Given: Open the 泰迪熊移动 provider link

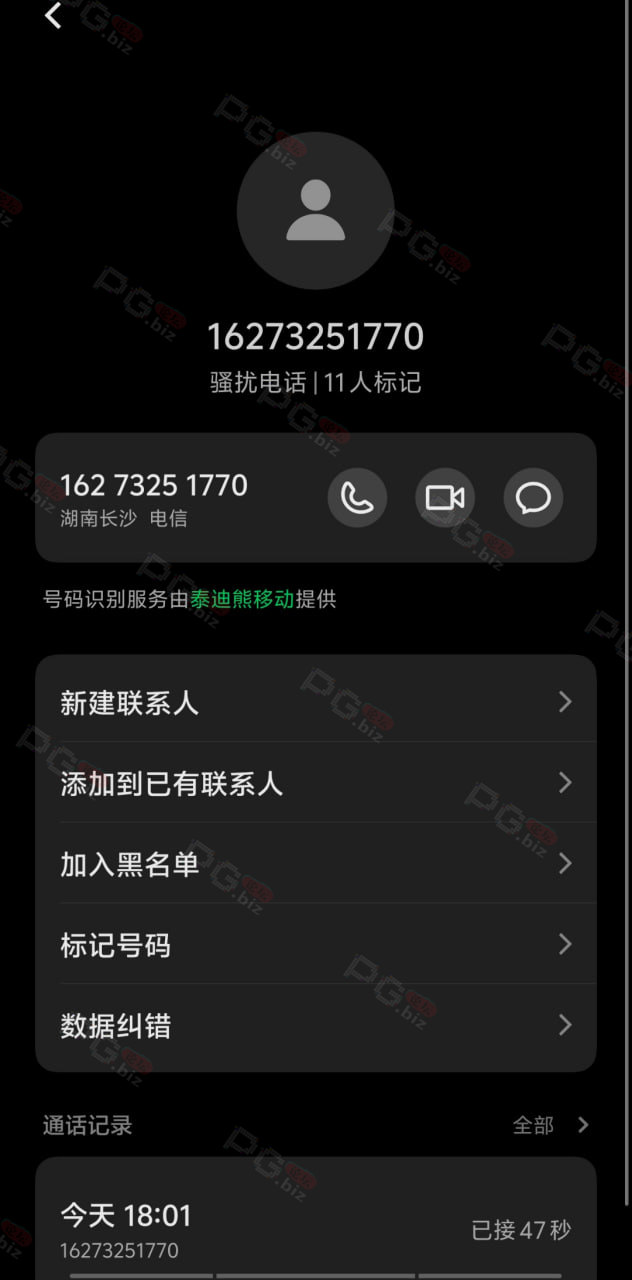Looking at the screenshot, I should pos(242,599).
